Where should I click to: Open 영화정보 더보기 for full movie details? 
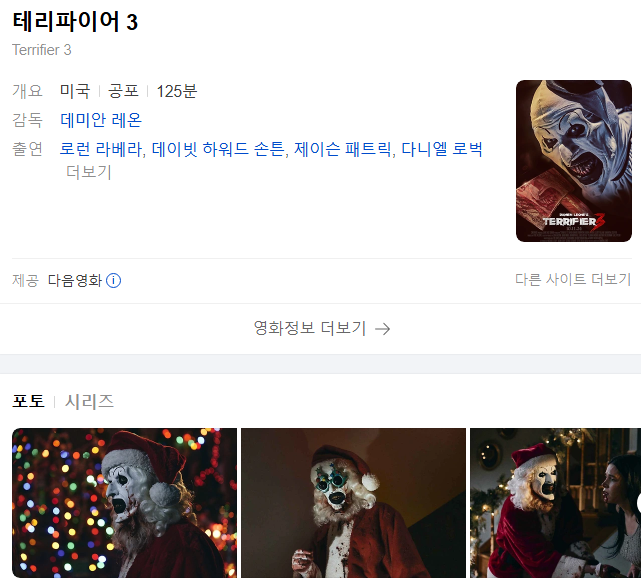coord(320,328)
